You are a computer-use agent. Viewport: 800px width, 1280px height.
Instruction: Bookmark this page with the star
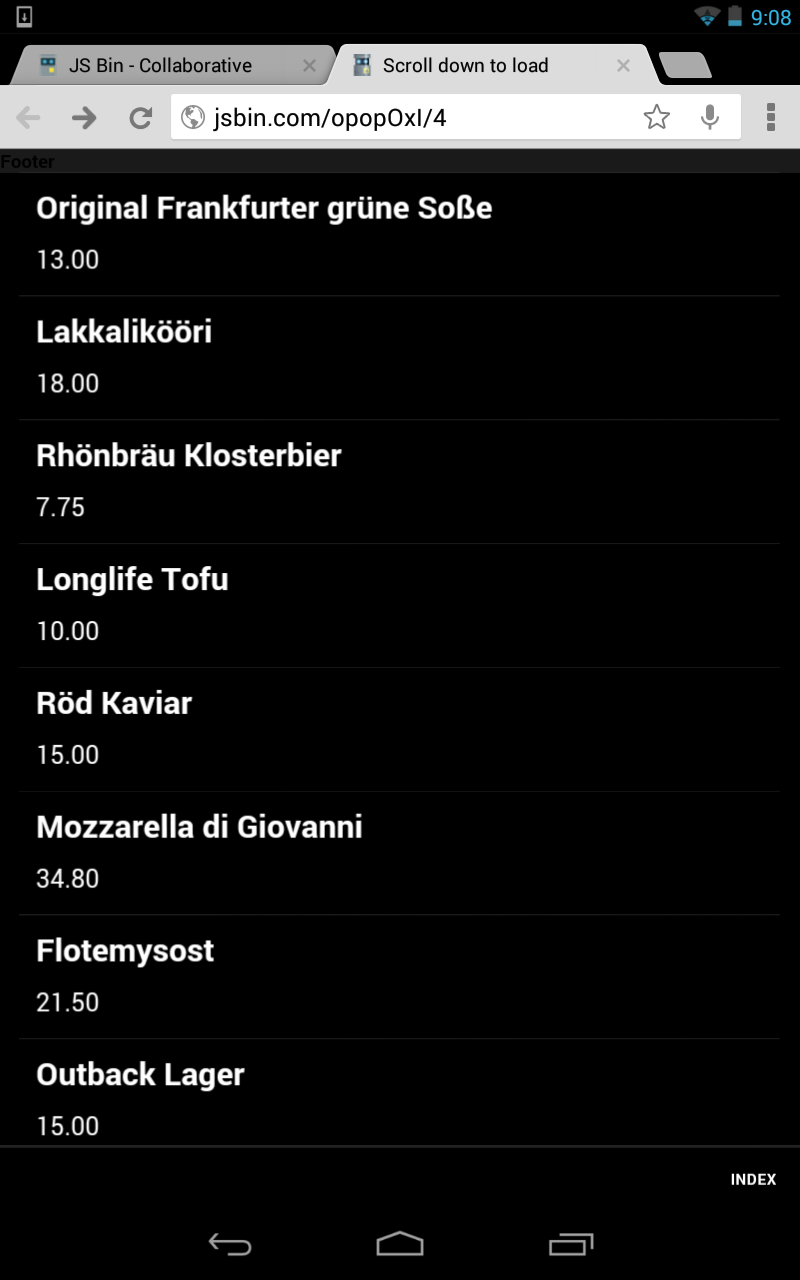coord(656,118)
